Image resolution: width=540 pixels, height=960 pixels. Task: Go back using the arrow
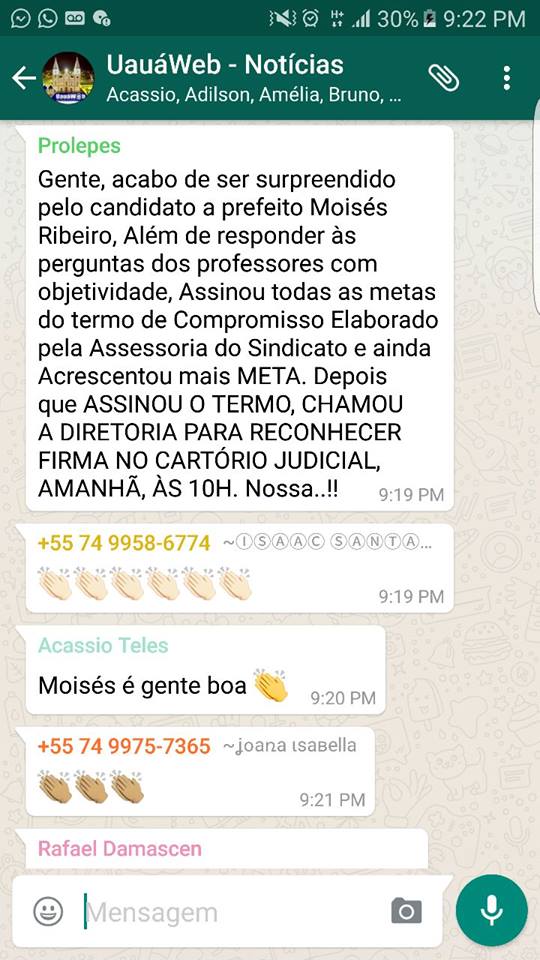pos(24,78)
